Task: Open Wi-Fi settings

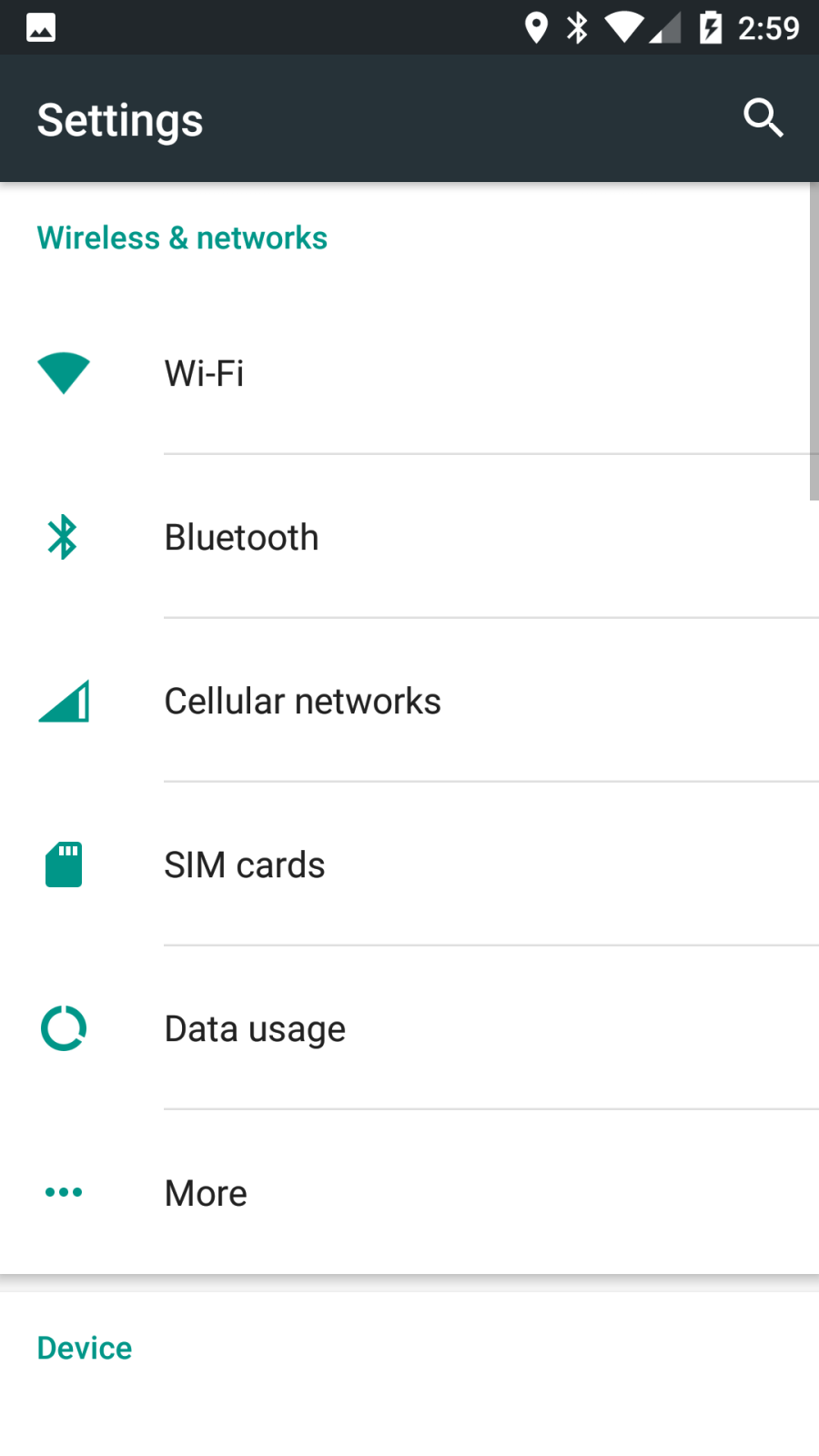Action: coord(205,373)
